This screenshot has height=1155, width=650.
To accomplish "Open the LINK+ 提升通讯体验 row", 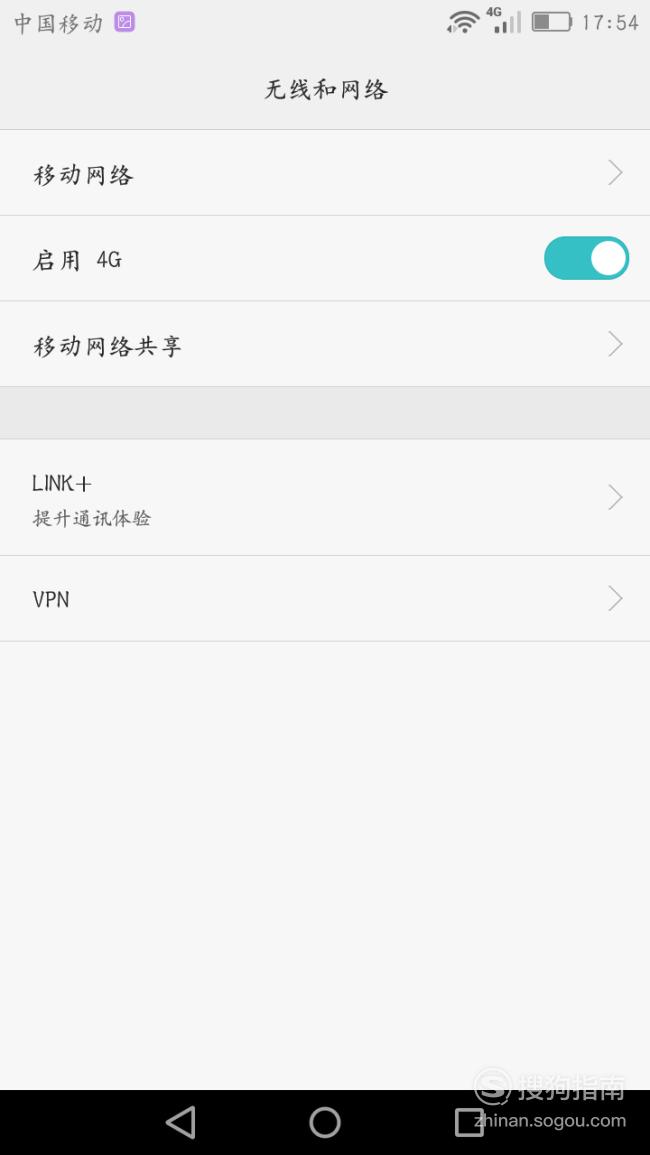I will click(325, 497).
